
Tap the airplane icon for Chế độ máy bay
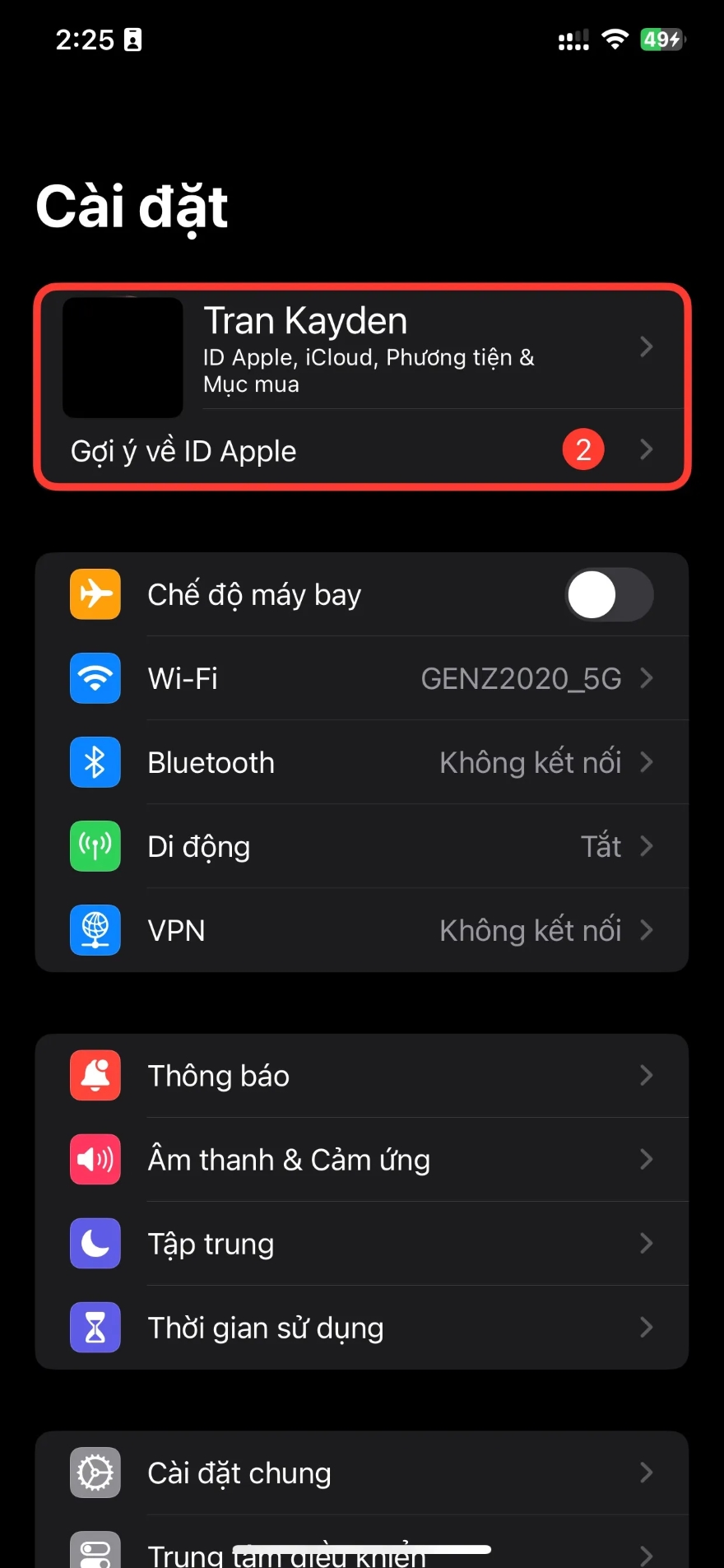[x=95, y=594]
